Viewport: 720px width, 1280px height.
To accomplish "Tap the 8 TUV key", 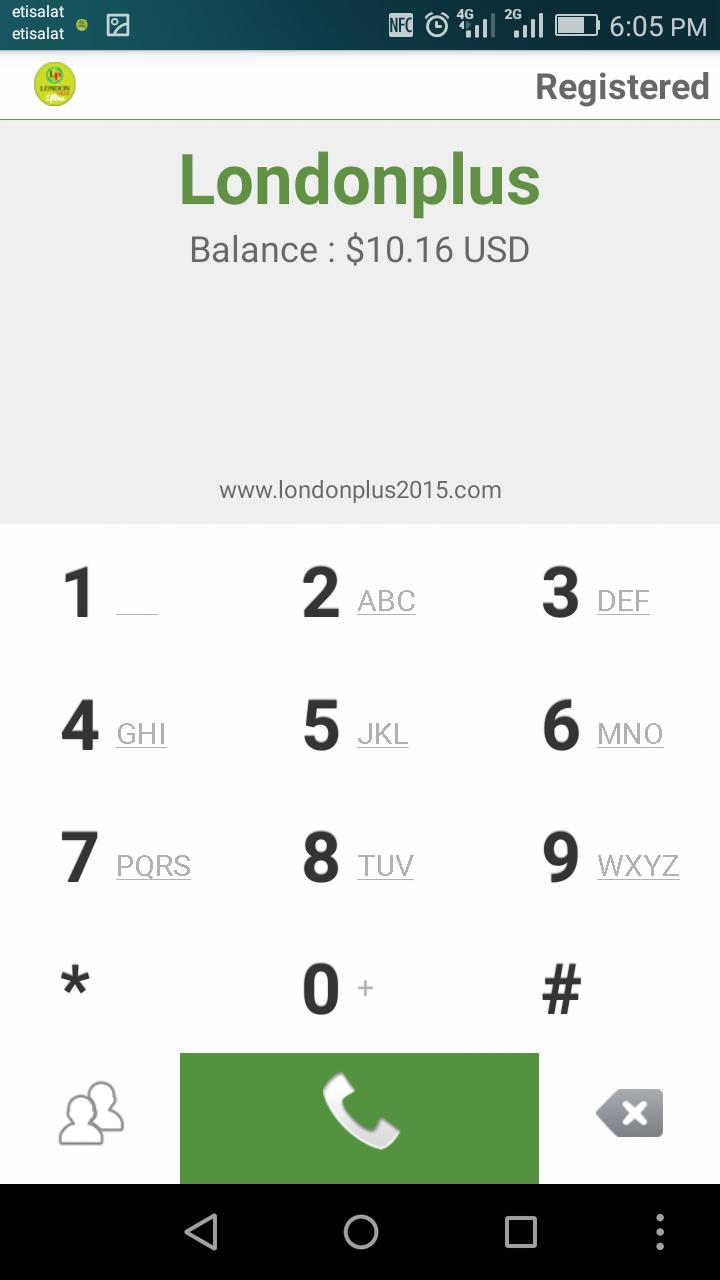I will (358, 858).
